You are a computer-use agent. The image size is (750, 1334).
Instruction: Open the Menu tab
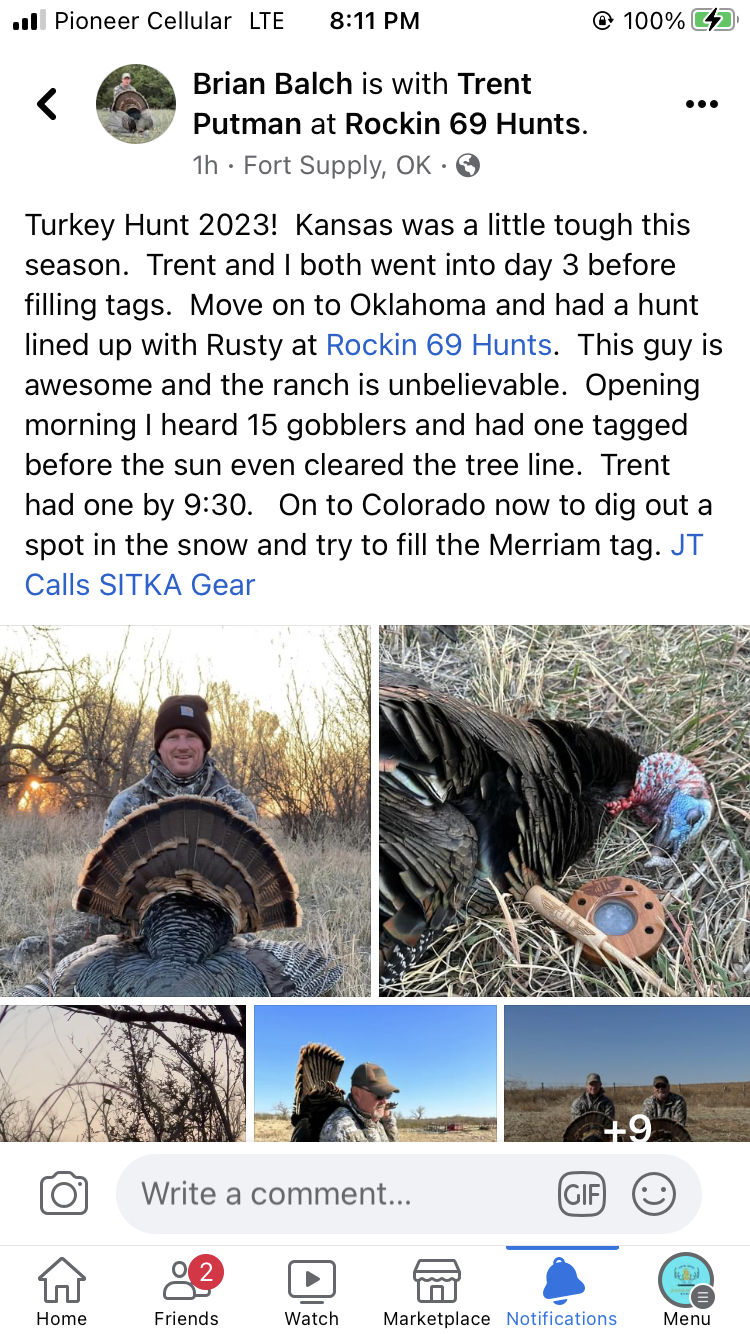(687, 1290)
